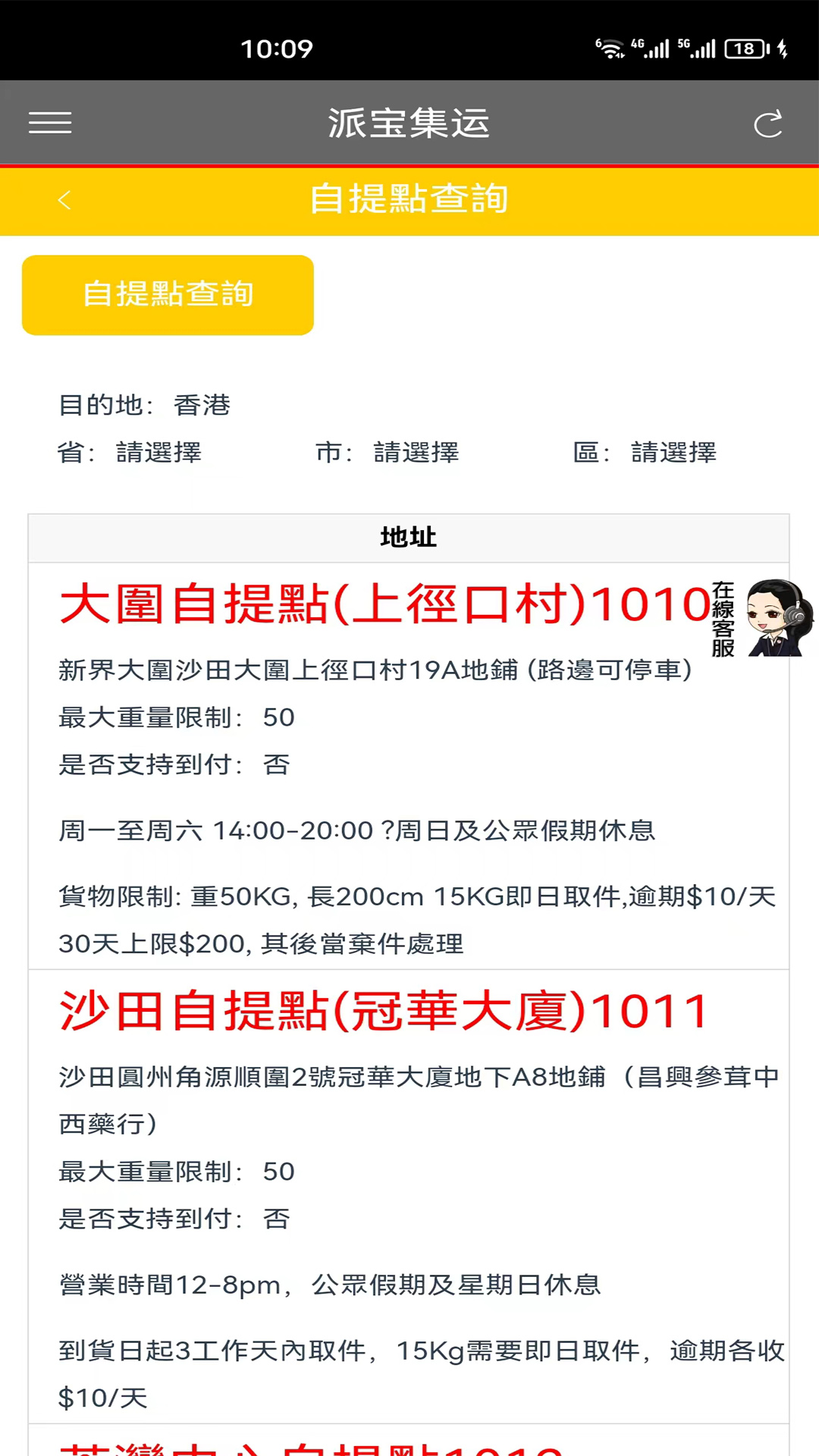Select a province in the 省 dropdown
Screen dimensions: 819x1456
(158, 453)
